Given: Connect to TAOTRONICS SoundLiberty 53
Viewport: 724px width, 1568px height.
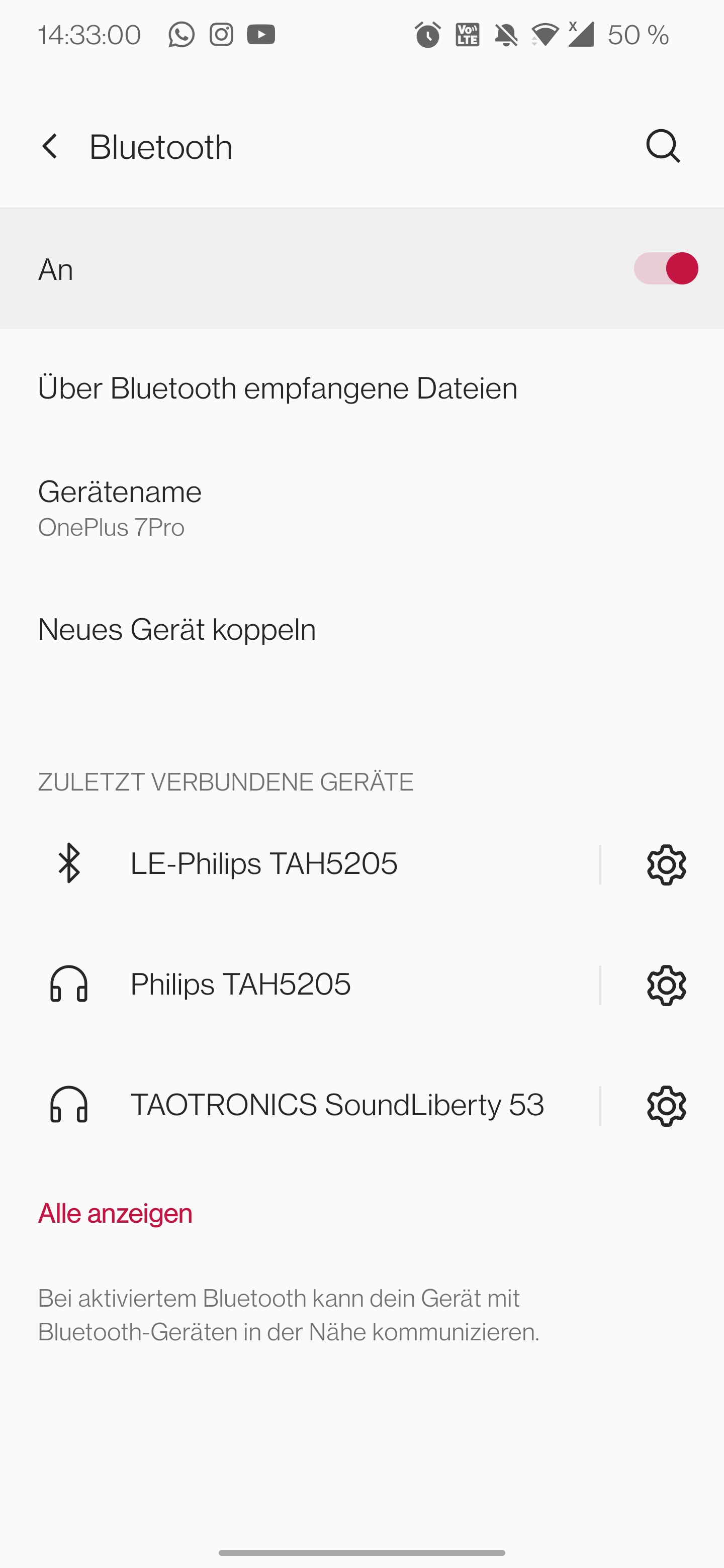Looking at the screenshot, I should pos(337,1105).
